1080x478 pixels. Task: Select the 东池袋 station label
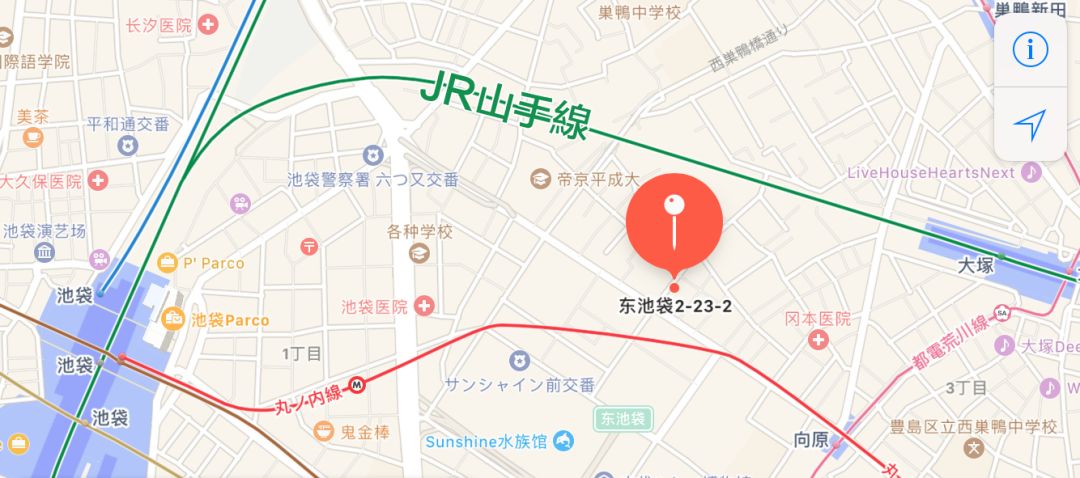click(x=622, y=418)
